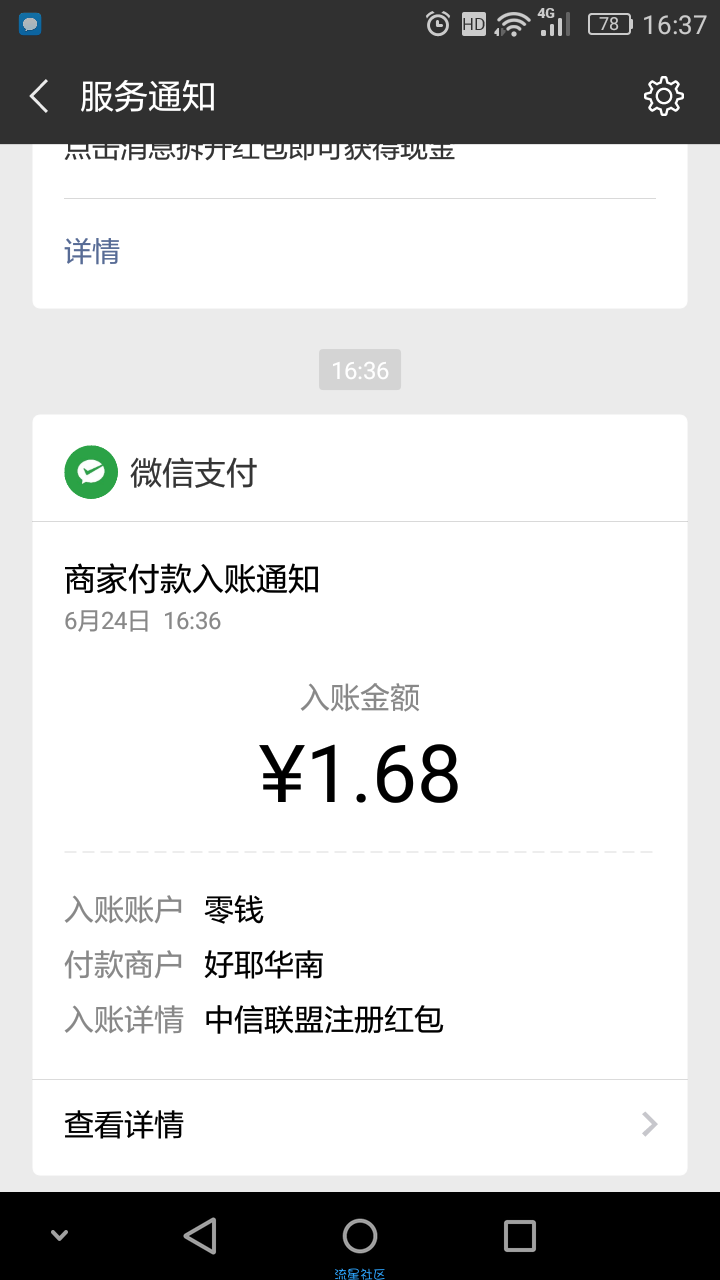The height and width of the screenshot is (1280, 720).
Task: Tap the system back triangle
Action: 200,1236
